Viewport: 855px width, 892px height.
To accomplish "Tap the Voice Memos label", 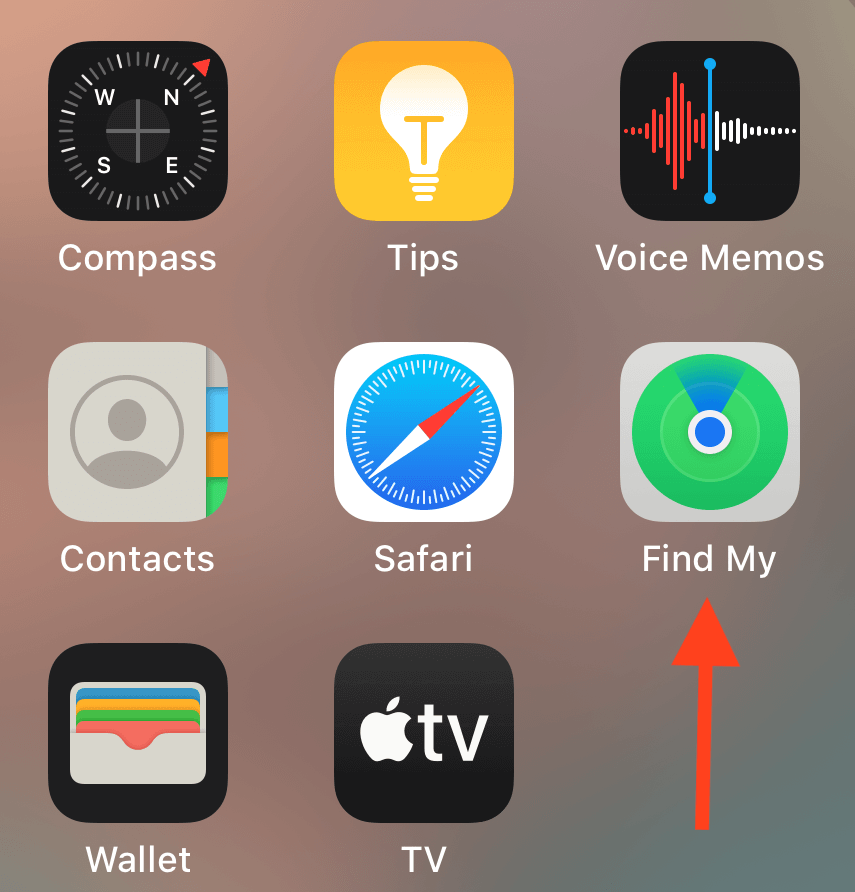I will tap(710, 258).
